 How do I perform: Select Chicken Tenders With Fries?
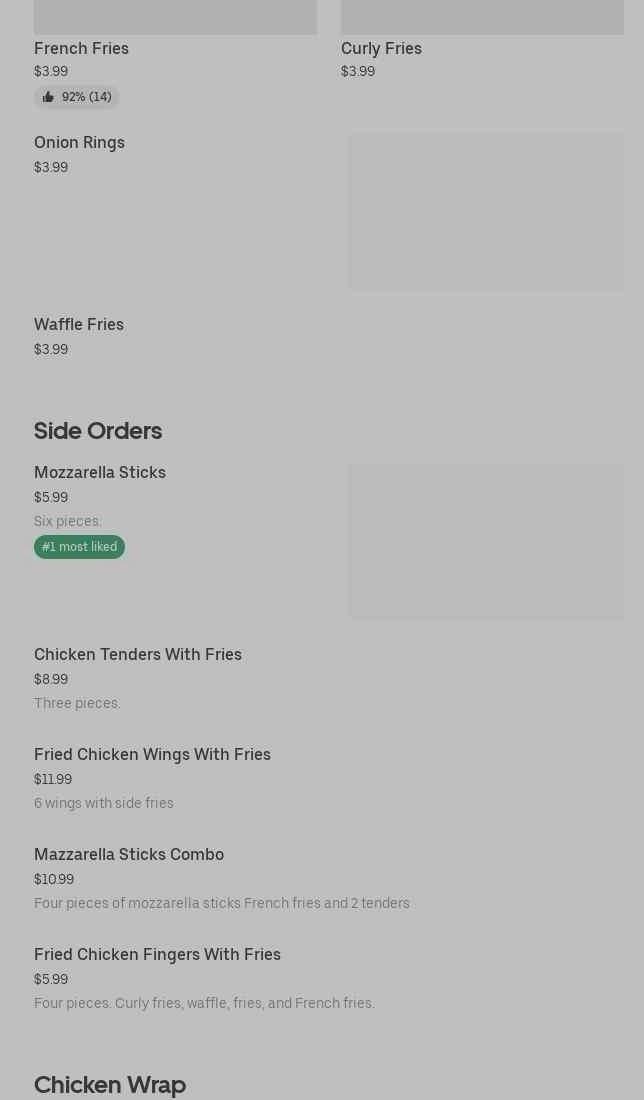(138, 654)
